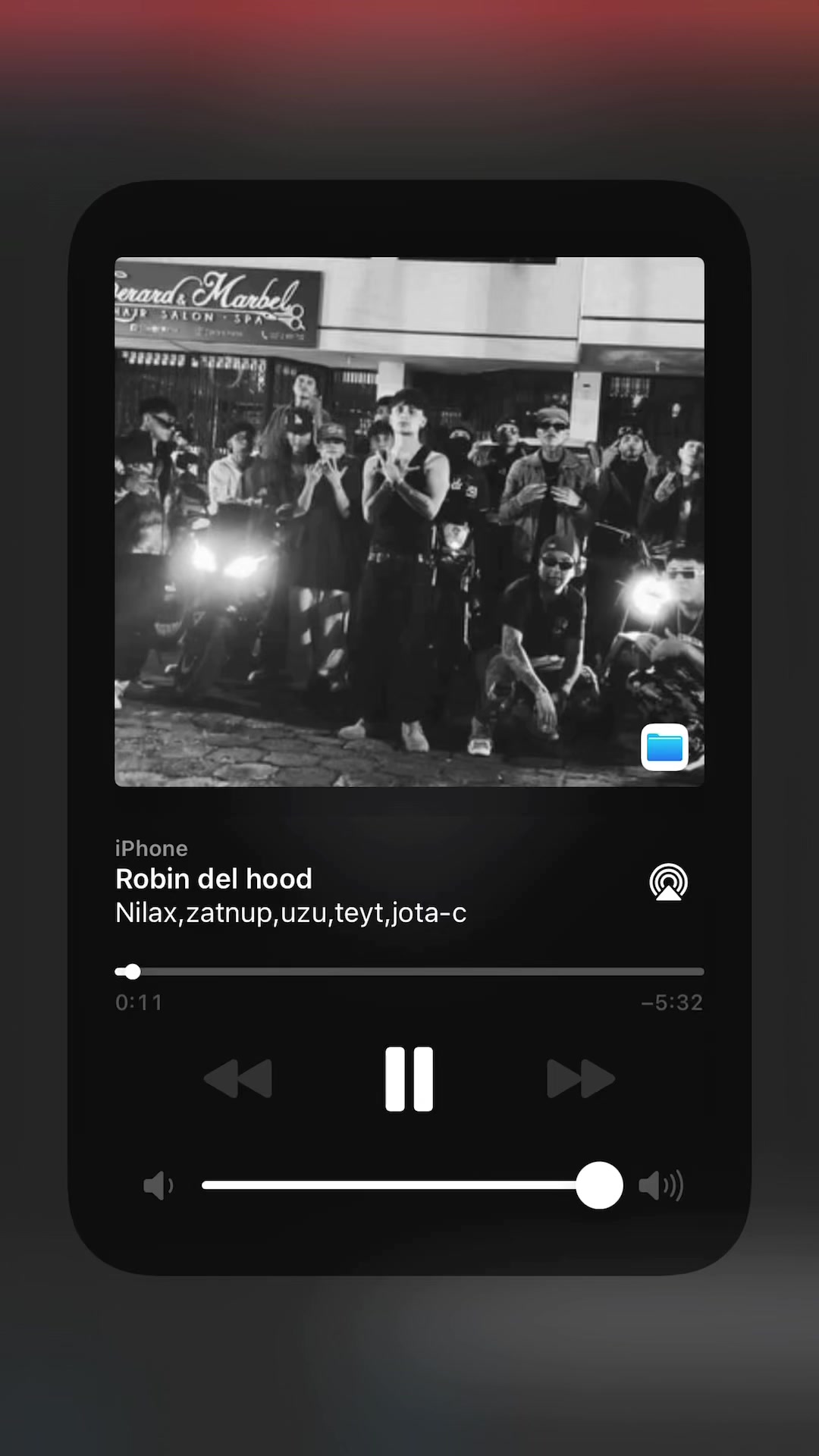
Task: Skip forward to the next track
Action: (x=581, y=1079)
